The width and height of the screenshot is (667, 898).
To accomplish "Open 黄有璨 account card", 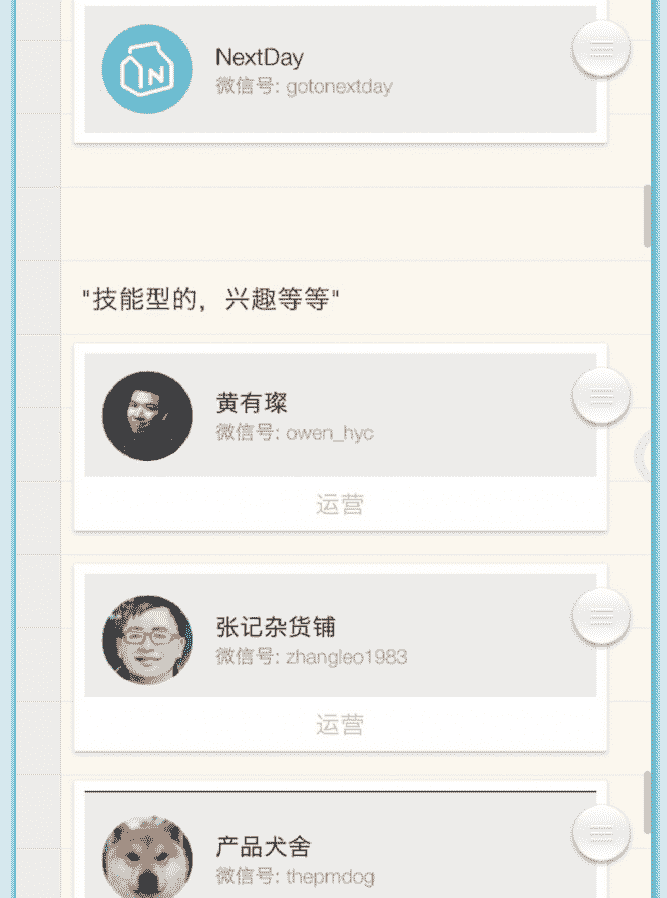I will tap(340, 416).
